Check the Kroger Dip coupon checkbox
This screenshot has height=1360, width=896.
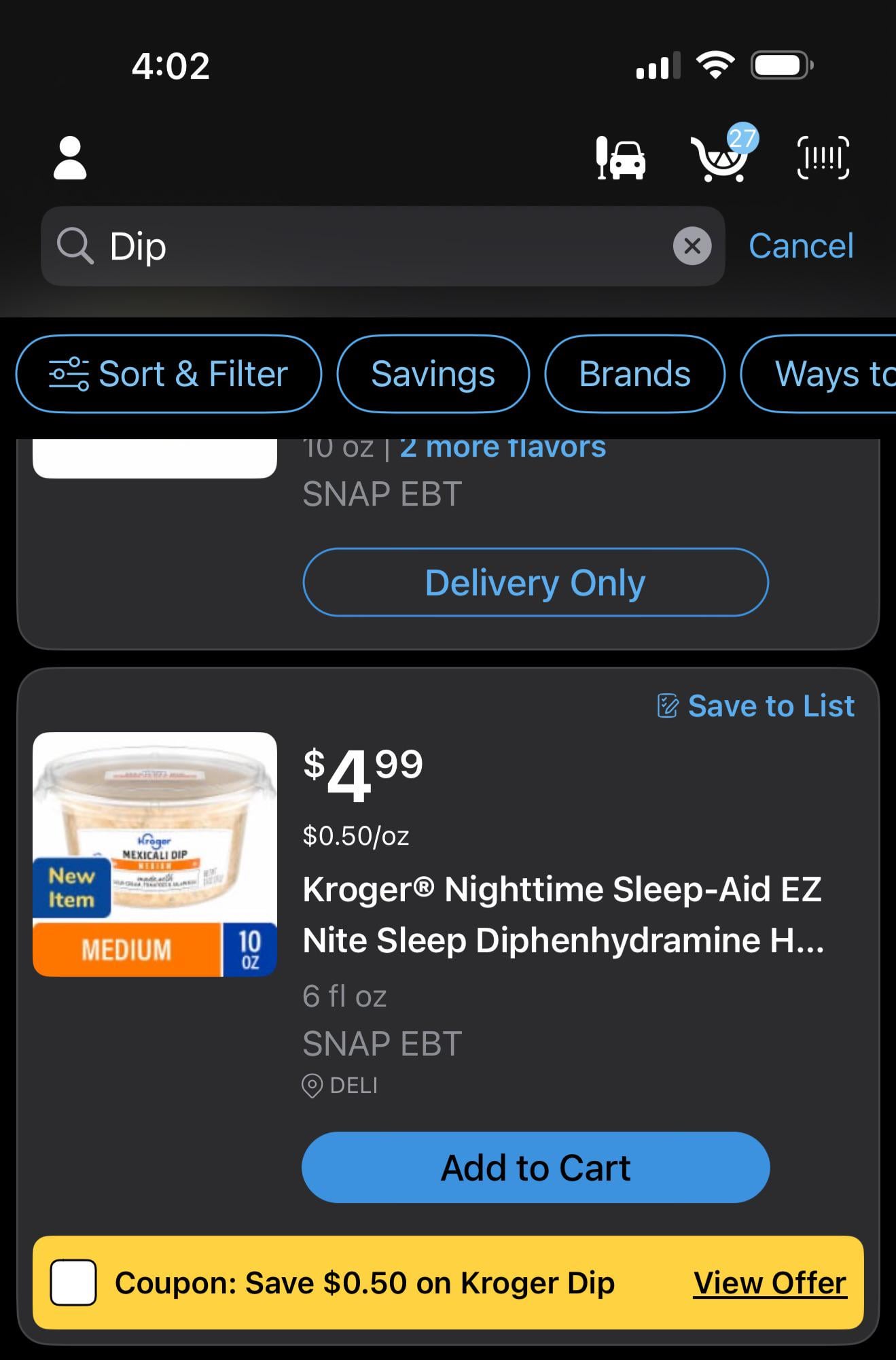(x=73, y=1283)
